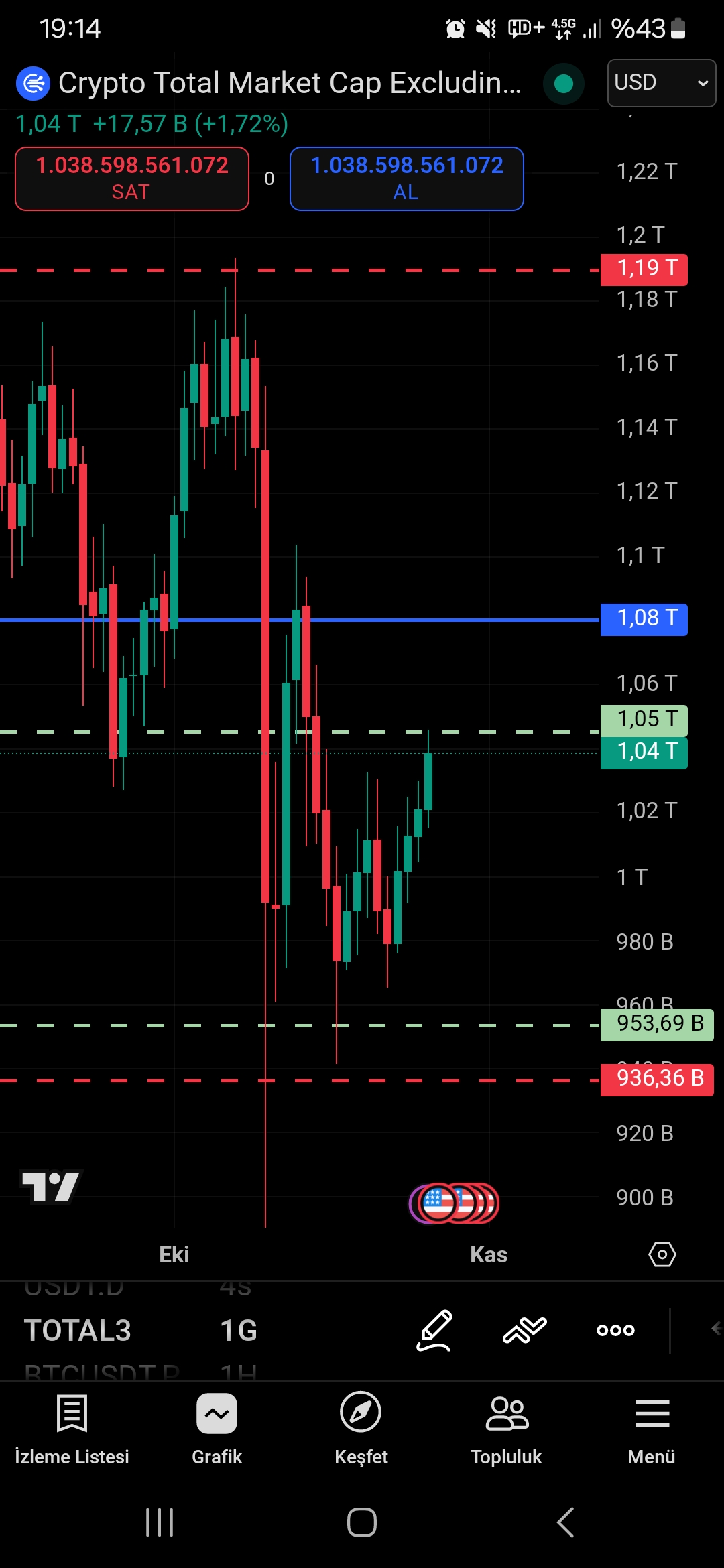View the economic event flags on chart
724x1568 pixels.
click(x=455, y=1203)
